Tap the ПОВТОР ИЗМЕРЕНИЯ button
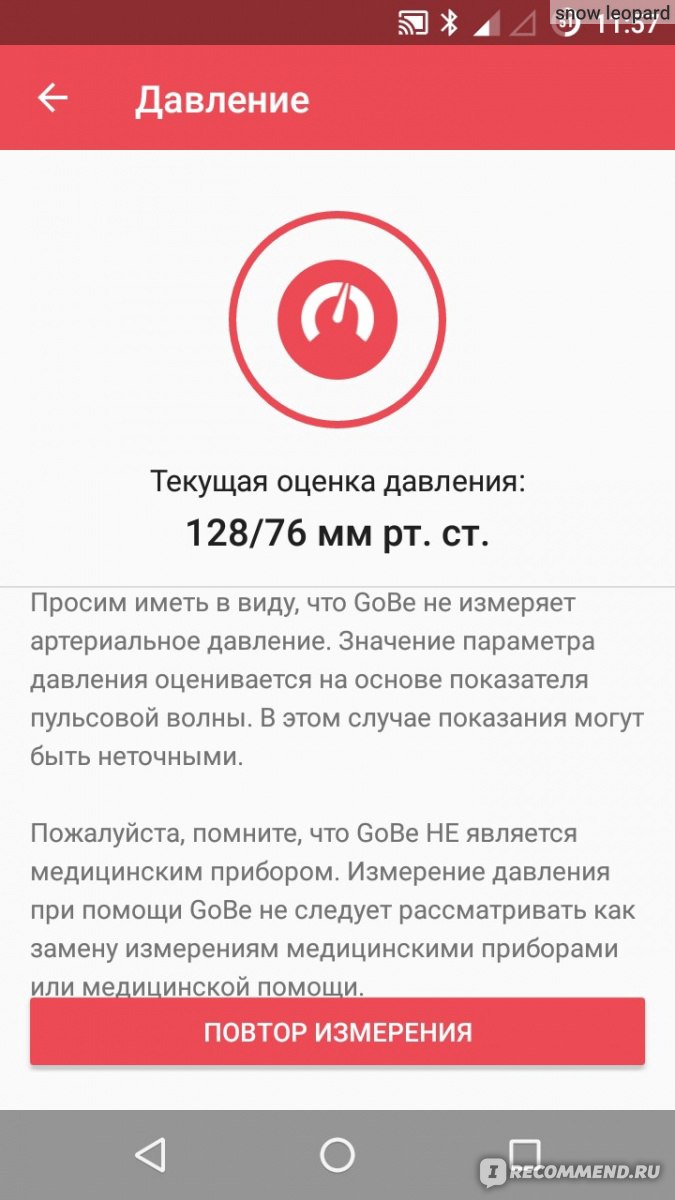This screenshot has height=1200, width=675. tap(337, 1032)
